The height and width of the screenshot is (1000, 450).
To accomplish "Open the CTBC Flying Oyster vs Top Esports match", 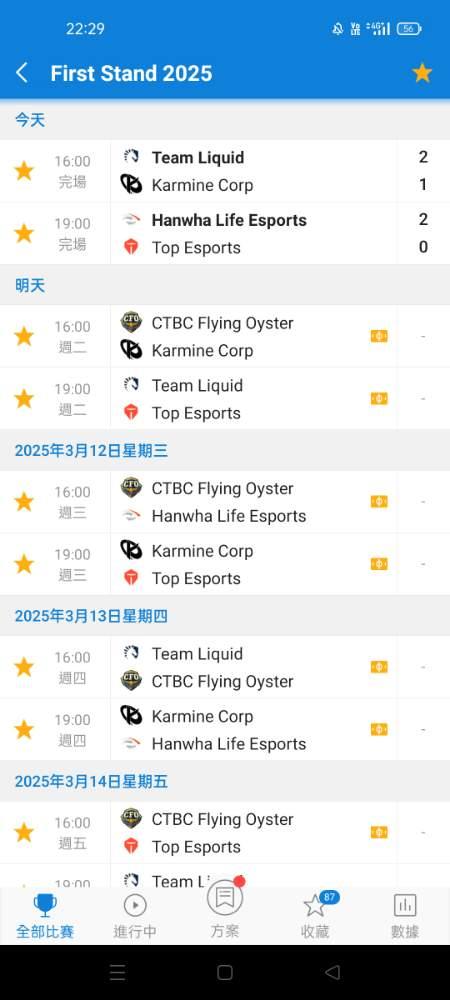I will pos(225,832).
